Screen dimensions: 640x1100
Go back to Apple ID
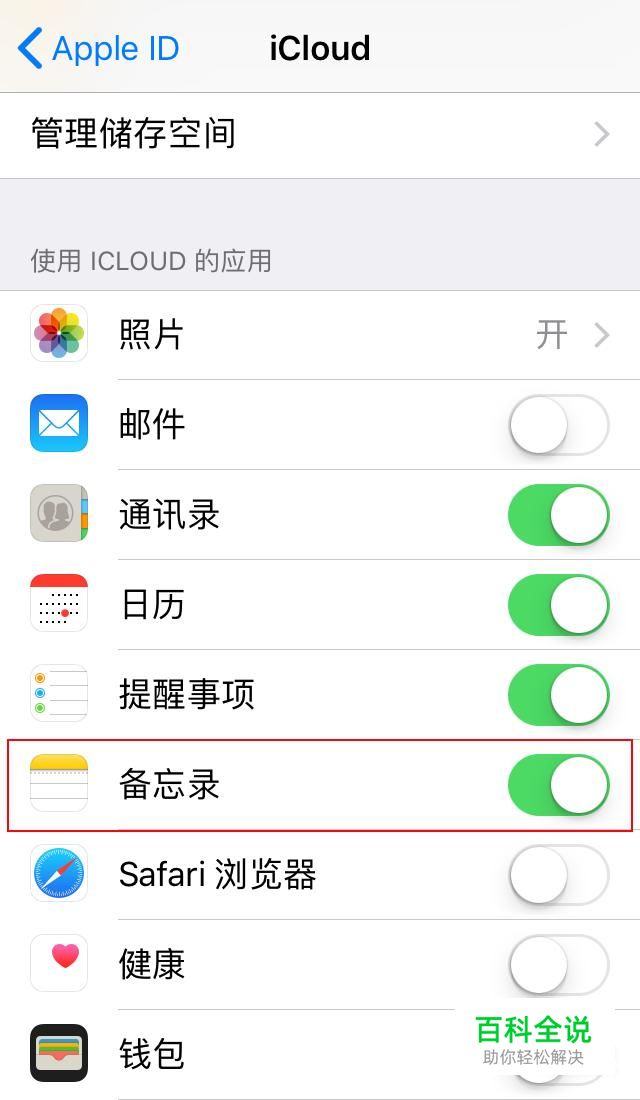98,48
